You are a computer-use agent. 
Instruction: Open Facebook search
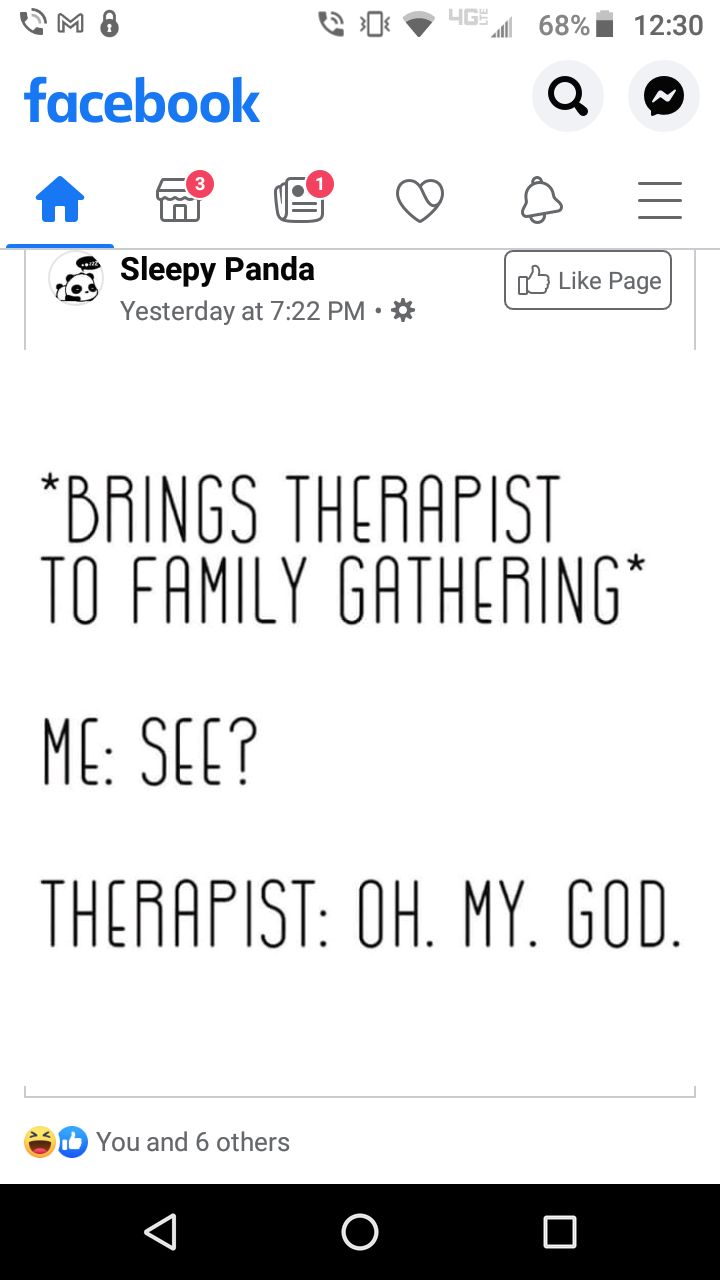pos(568,97)
